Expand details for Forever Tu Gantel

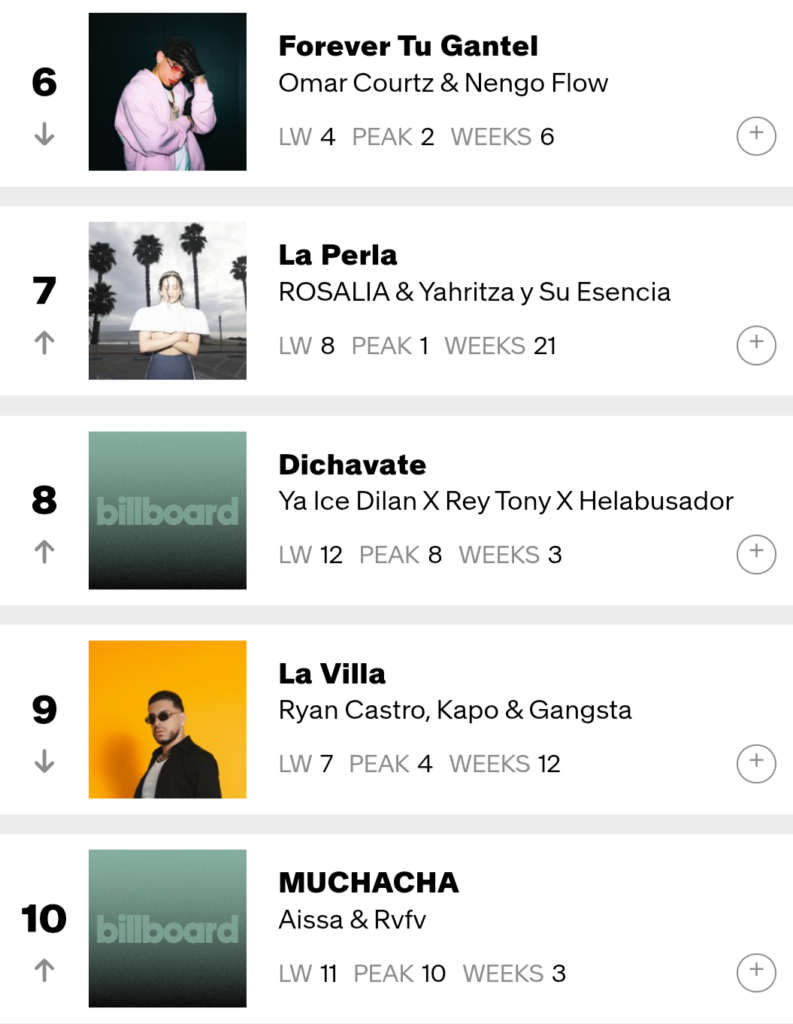(756, 135)
